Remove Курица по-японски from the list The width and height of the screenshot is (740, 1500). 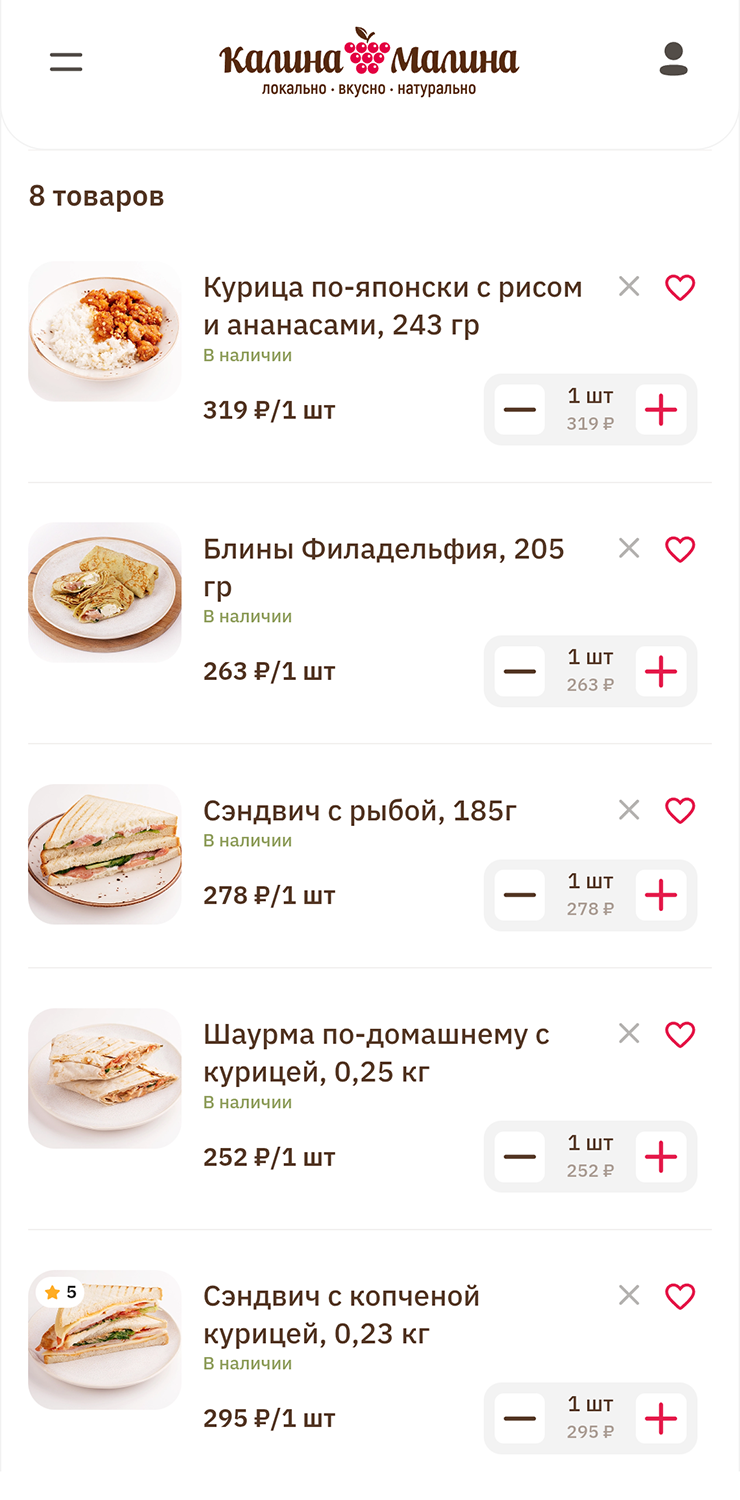coord(629,287)
